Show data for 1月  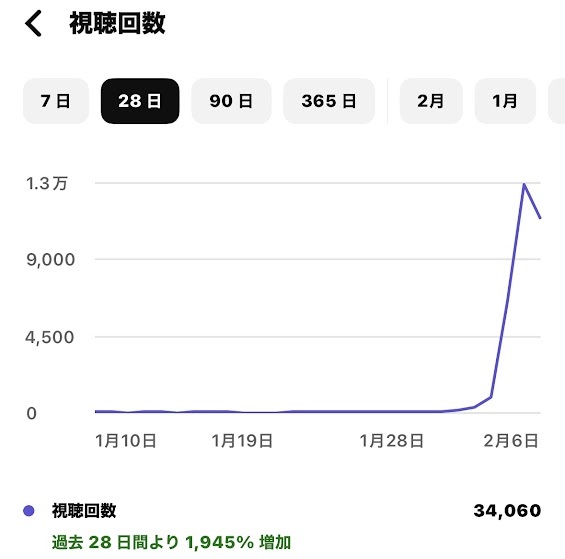click(x=505, y=101)
